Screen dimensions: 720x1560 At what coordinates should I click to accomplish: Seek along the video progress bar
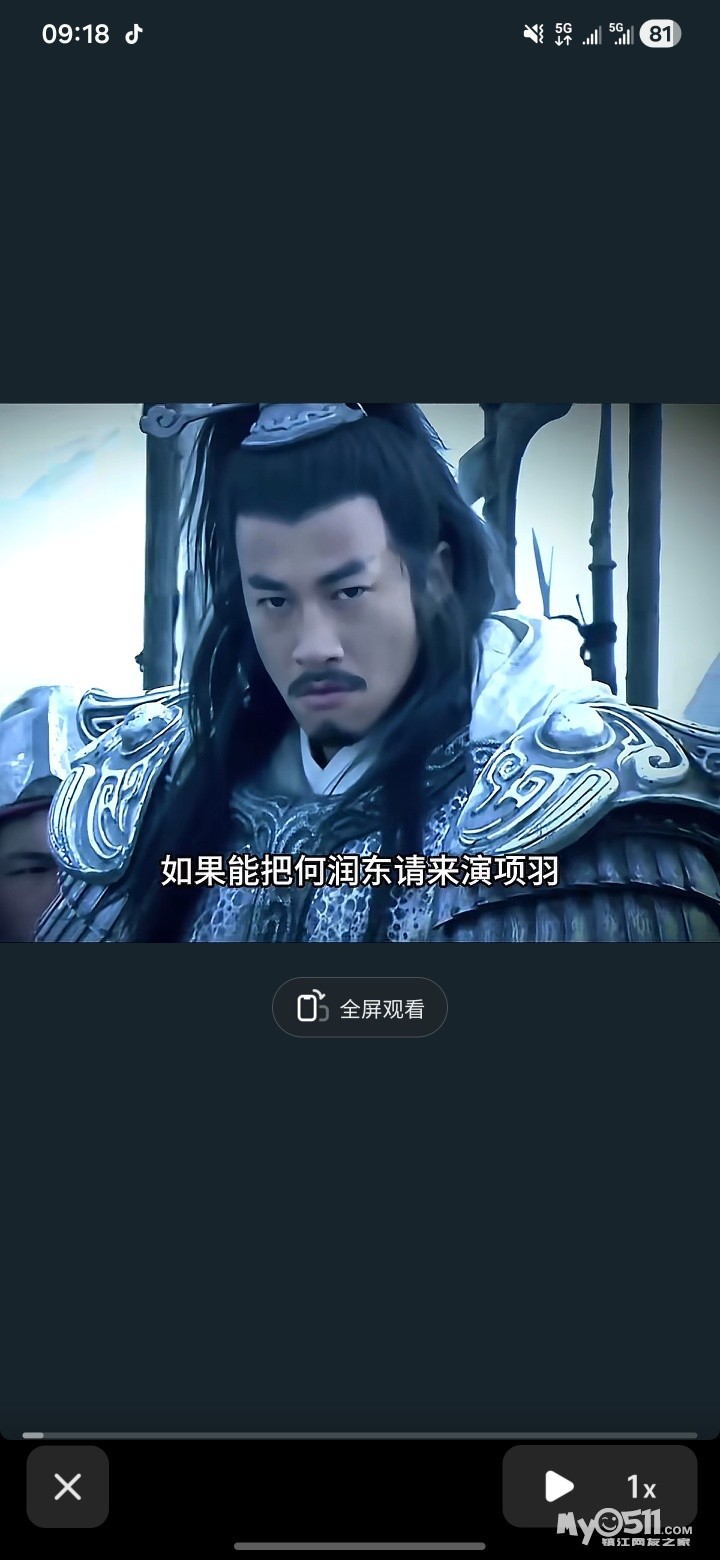360,1435
